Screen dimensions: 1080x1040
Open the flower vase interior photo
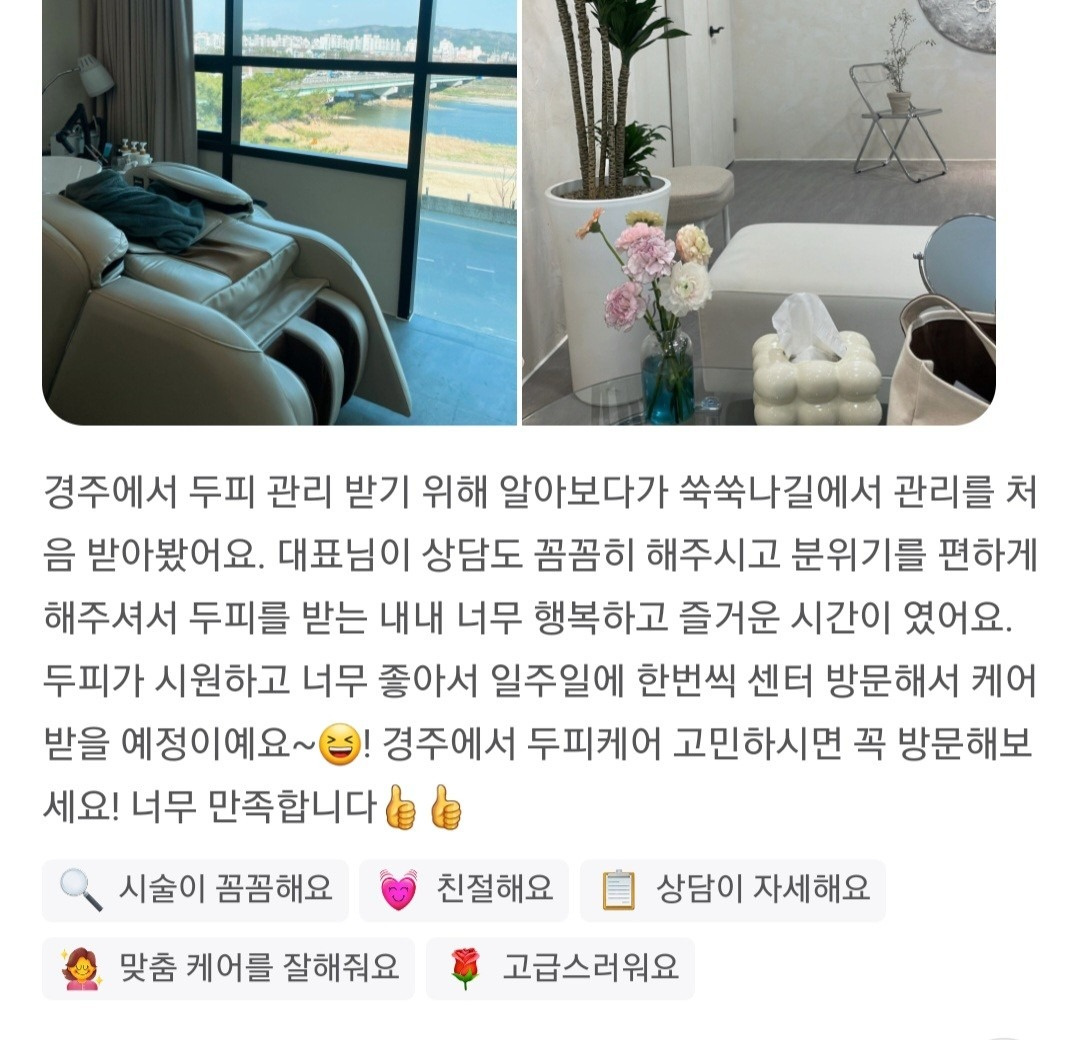pyautogui.click(x=758, y=210)
